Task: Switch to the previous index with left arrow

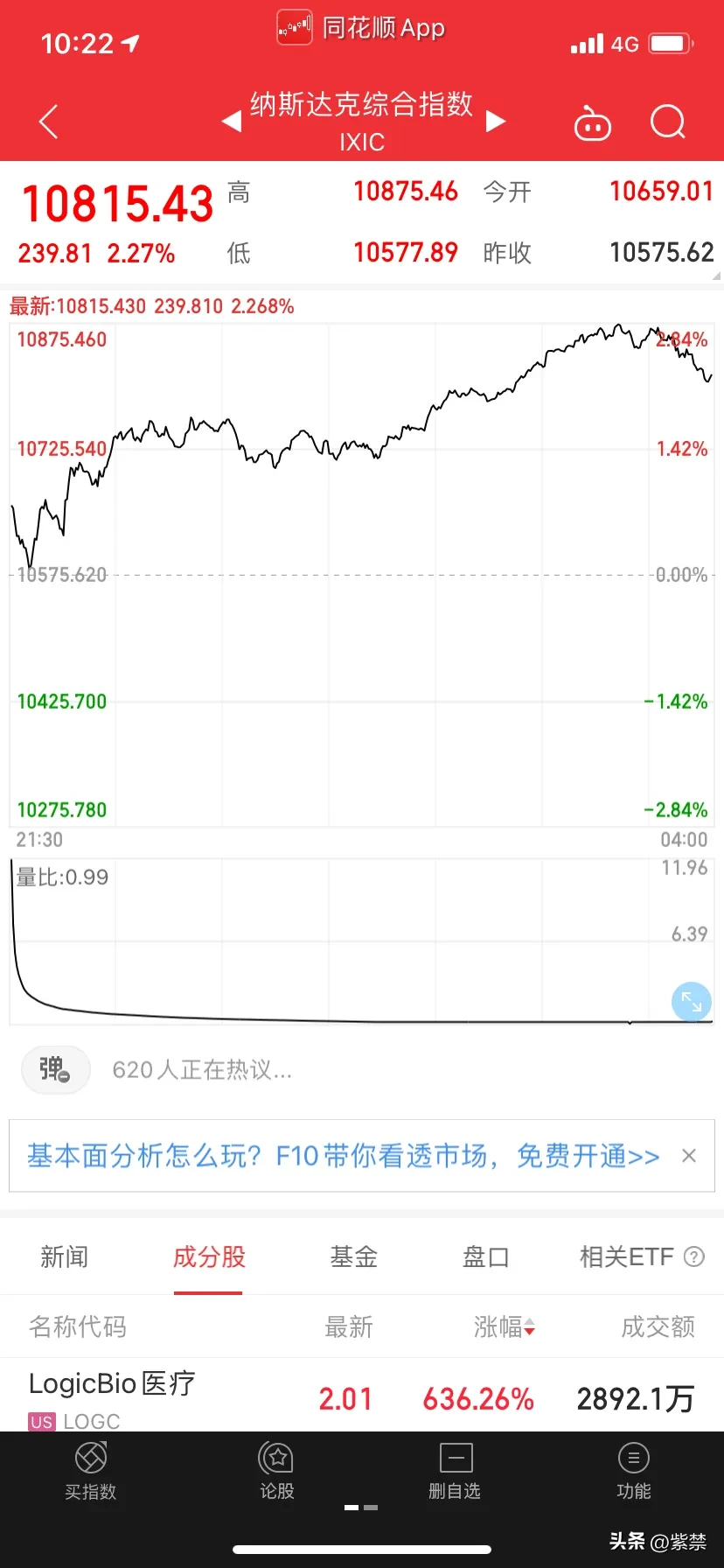Action: pyautogui.click(x=232, y=121)
